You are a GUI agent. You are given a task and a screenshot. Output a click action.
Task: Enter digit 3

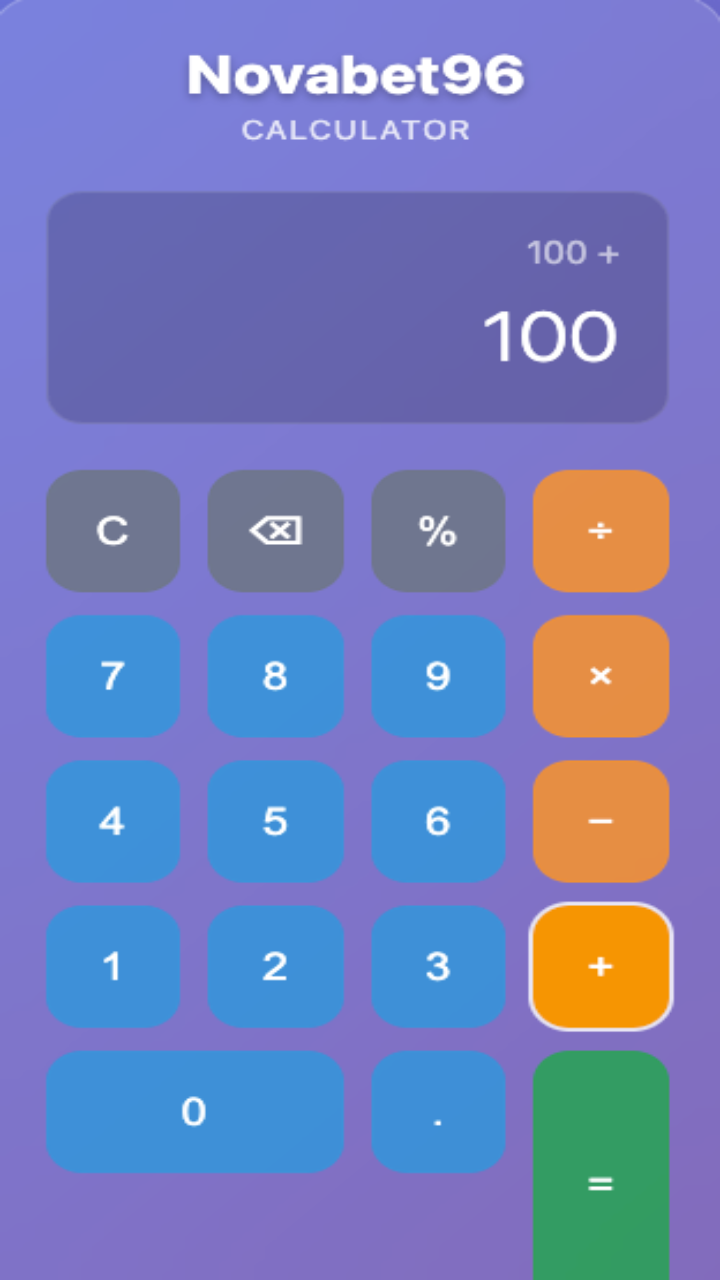pyautogui.click(x=438, y=966)
